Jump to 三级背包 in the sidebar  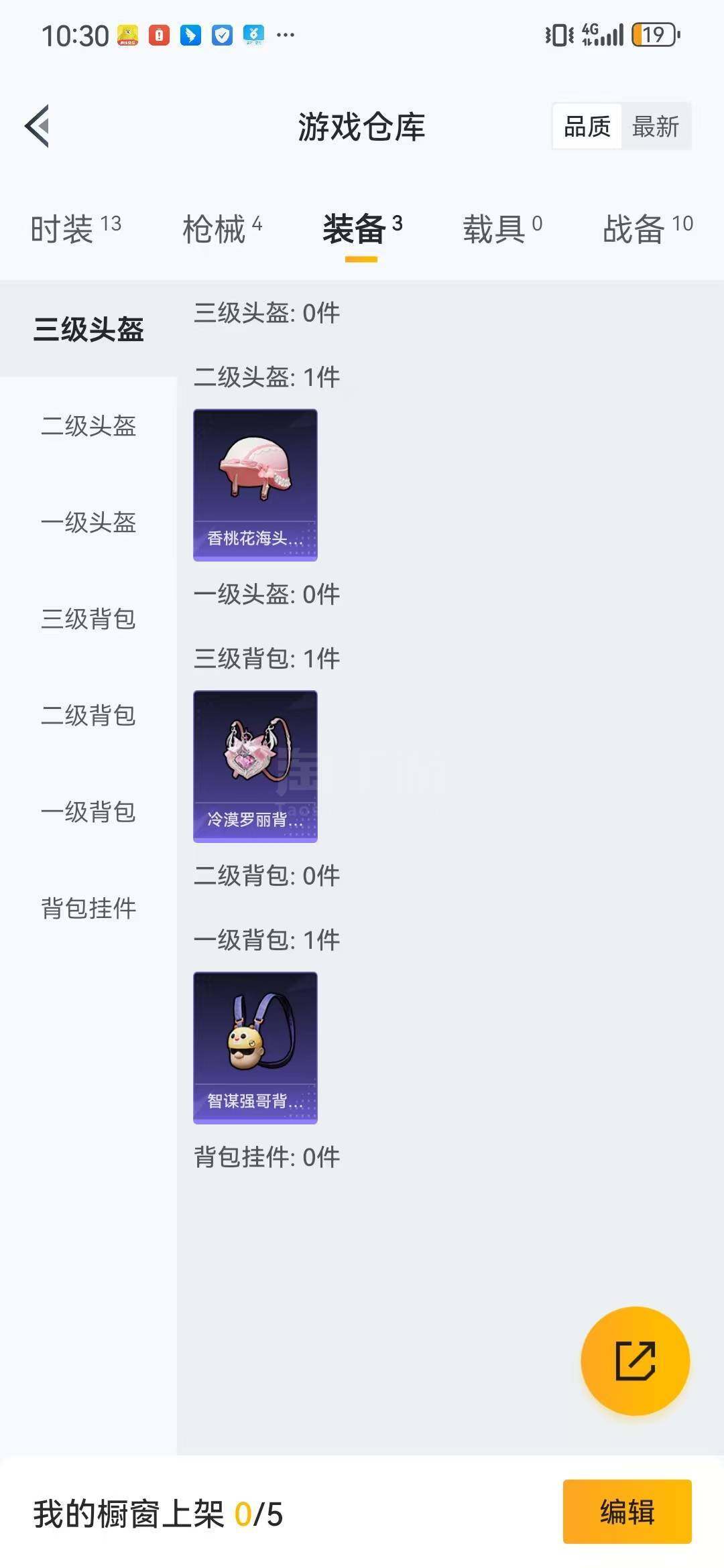click(x=88, y=618)
